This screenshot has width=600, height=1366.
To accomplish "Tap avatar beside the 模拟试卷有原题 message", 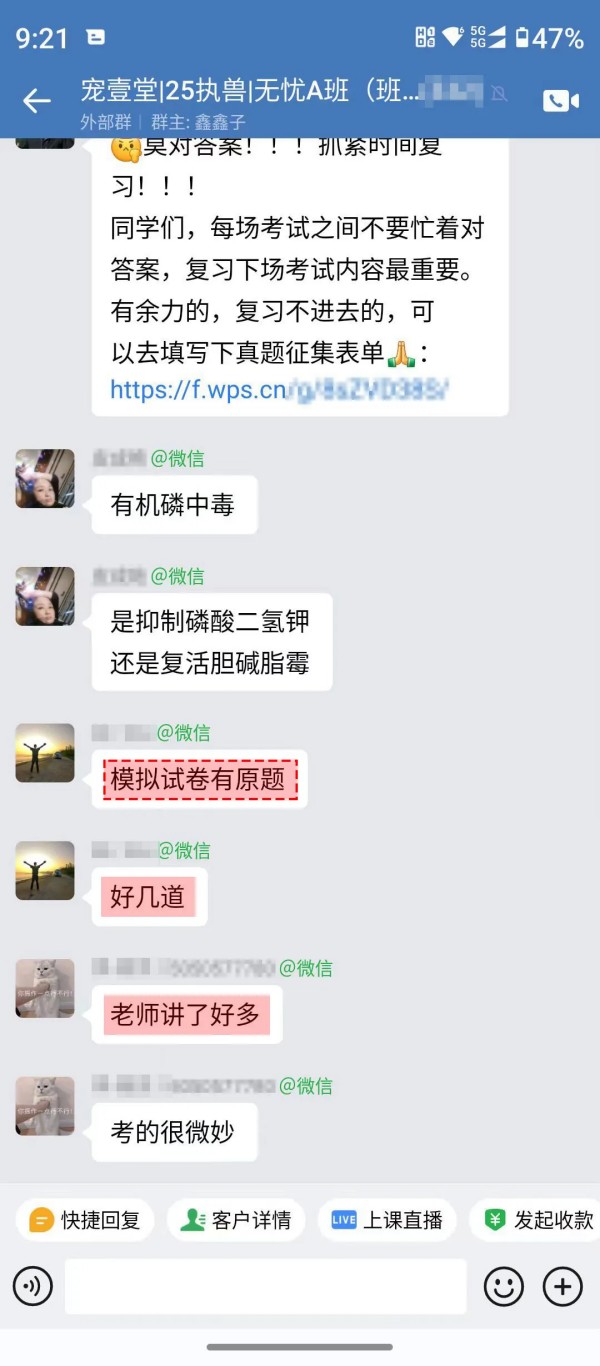I will click(x=45, y=753).
